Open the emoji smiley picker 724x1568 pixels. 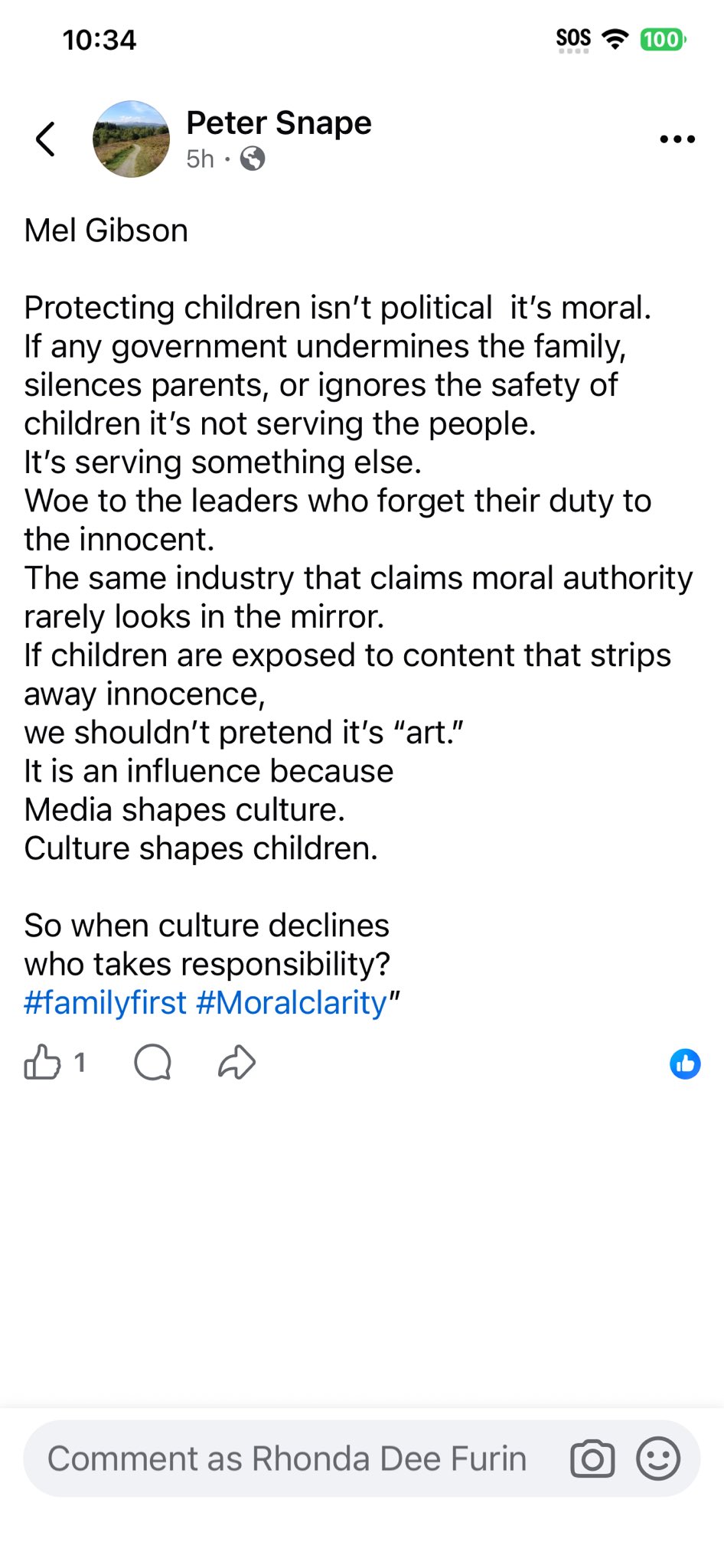click(658, 1459)
